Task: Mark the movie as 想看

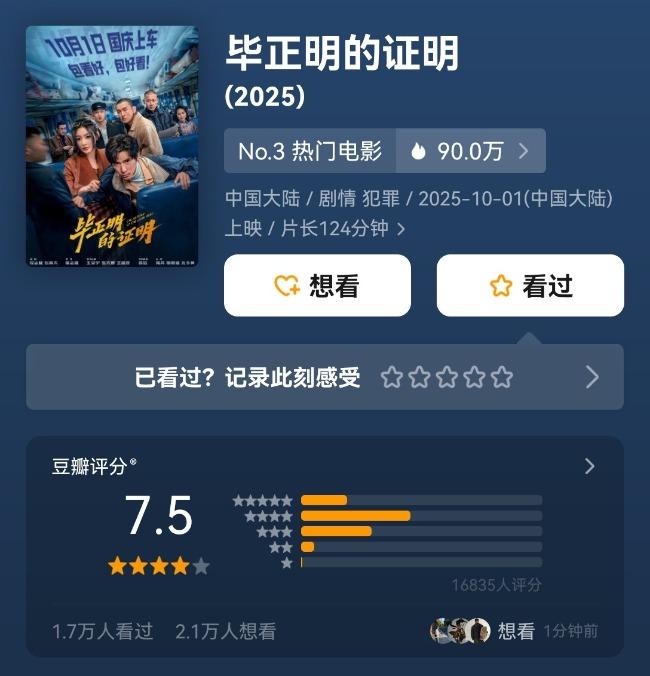Action: [317, 286]
